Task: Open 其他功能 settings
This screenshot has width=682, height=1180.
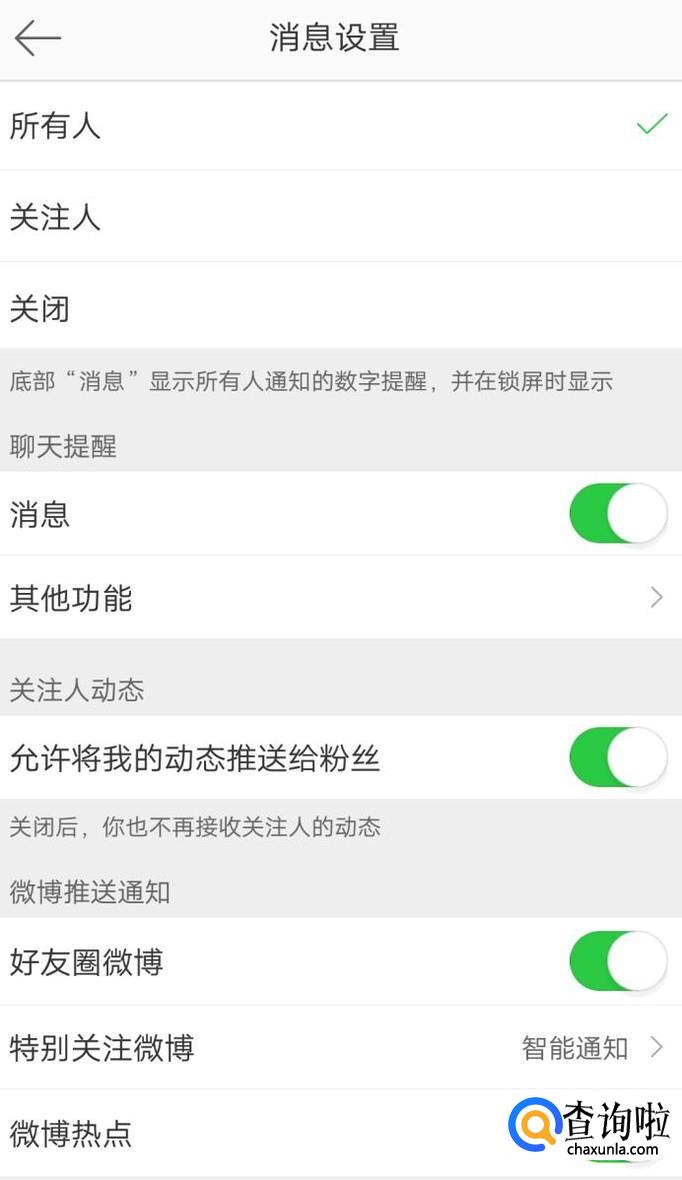Action: [x=340, y=598]
